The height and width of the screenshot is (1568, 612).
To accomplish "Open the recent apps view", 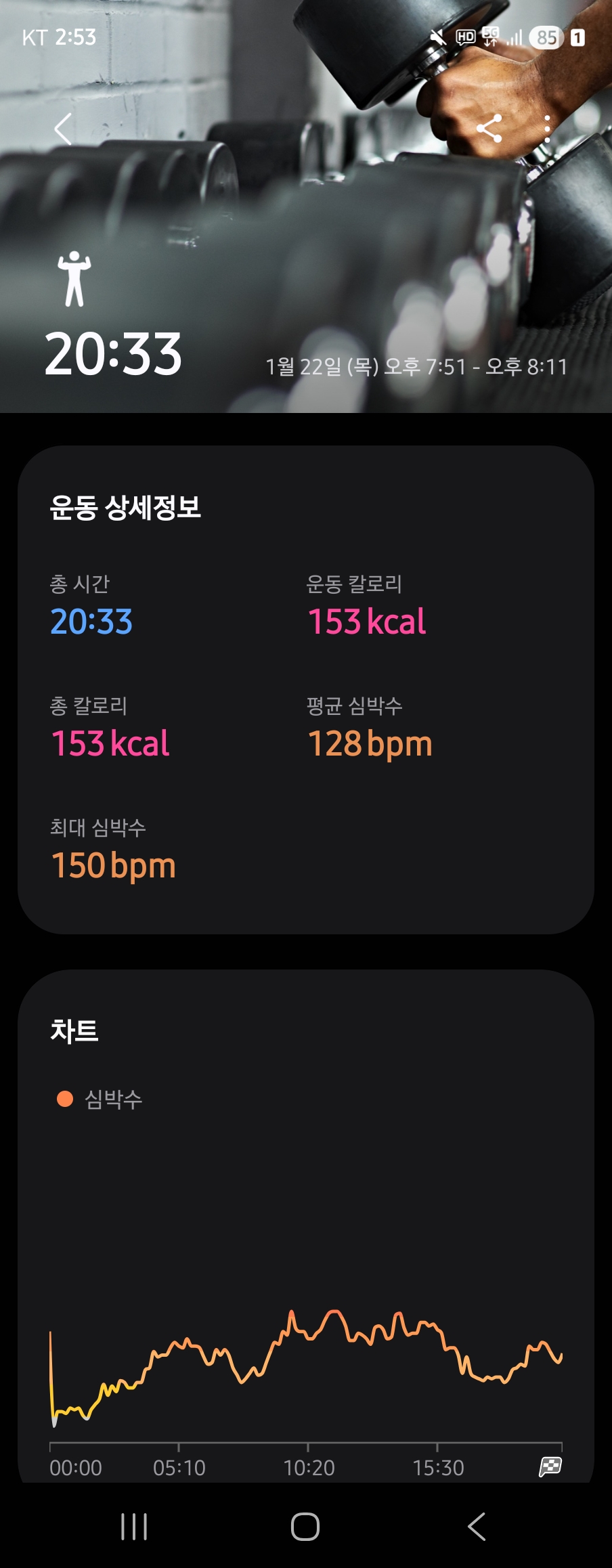I will 134,1527.
